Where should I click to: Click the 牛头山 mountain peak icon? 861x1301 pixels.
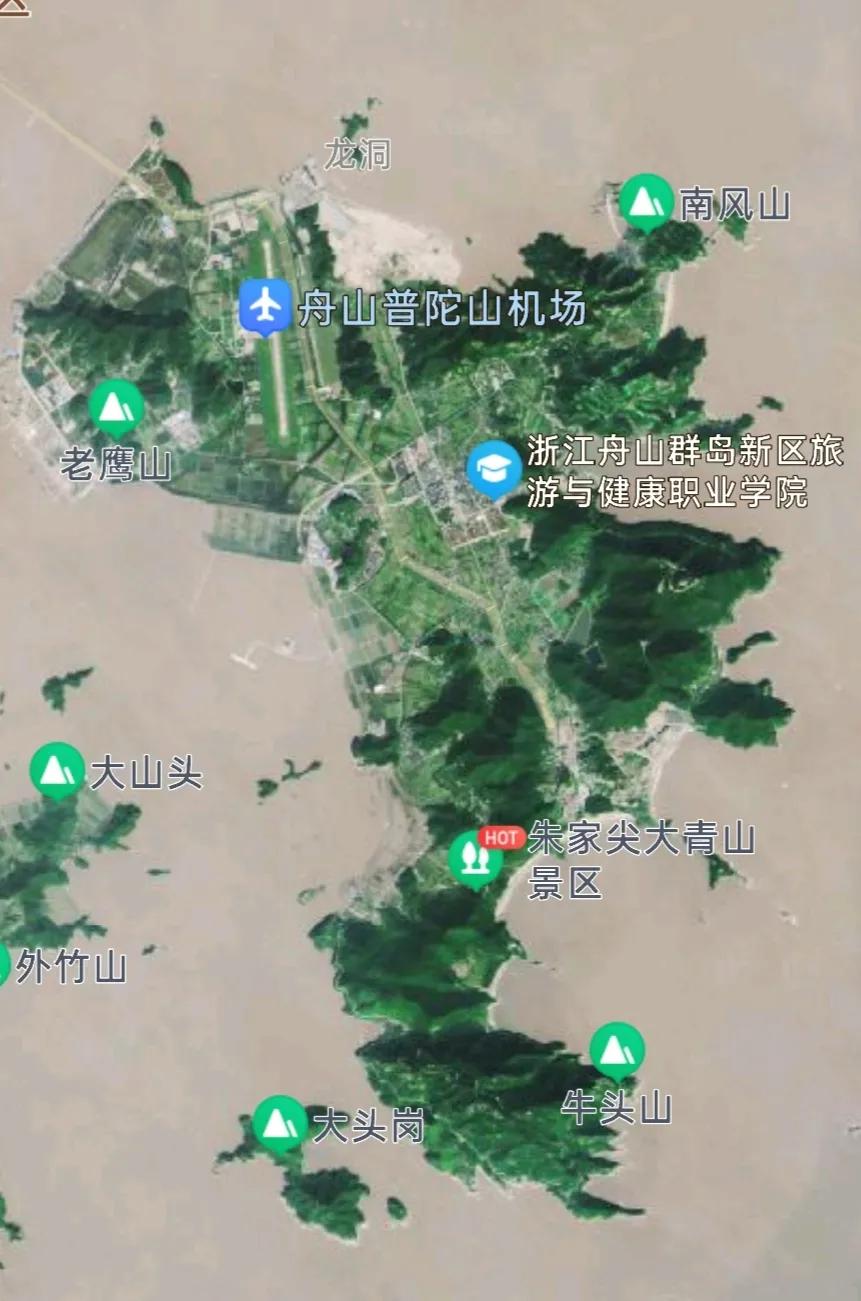tap(619, 1049)
